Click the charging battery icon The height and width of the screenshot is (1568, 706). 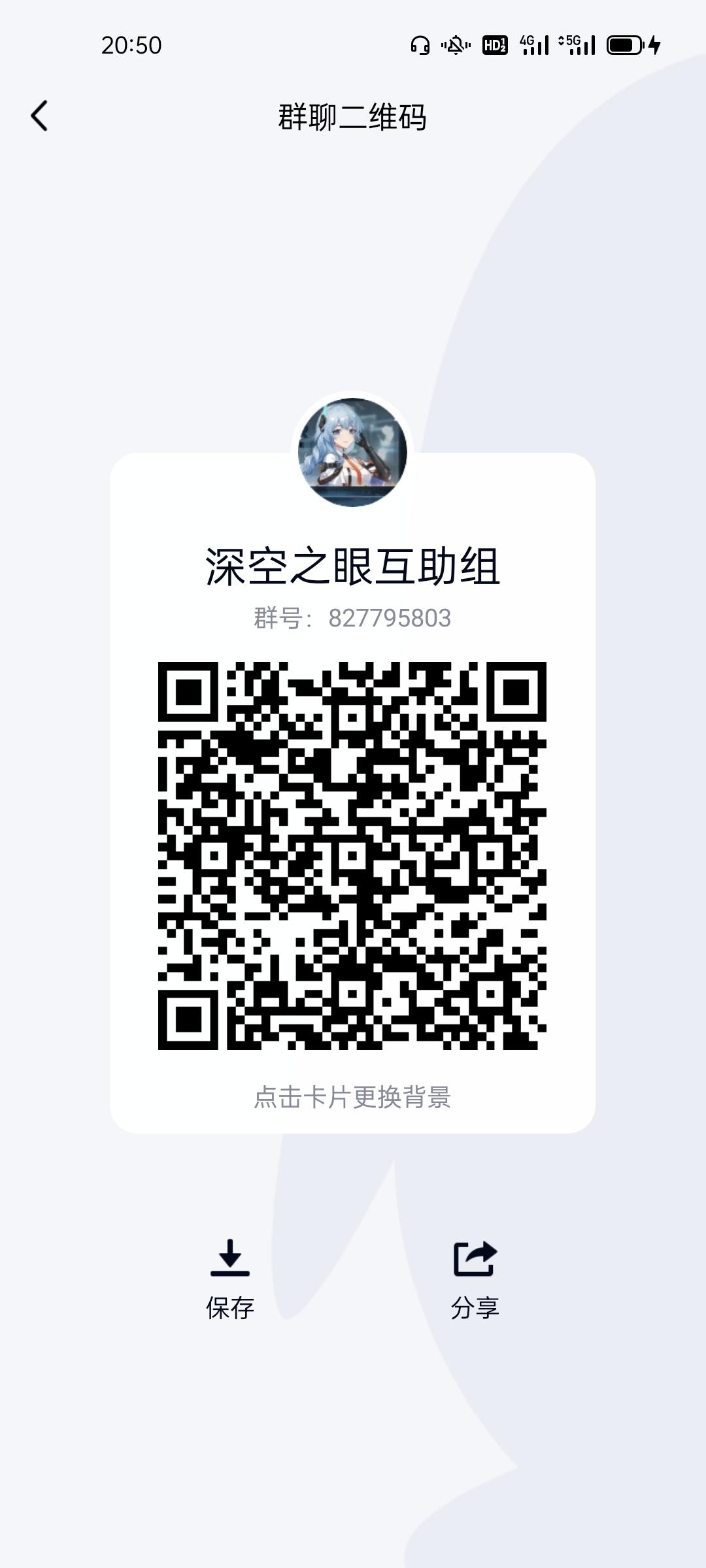[x=624, y=44]
